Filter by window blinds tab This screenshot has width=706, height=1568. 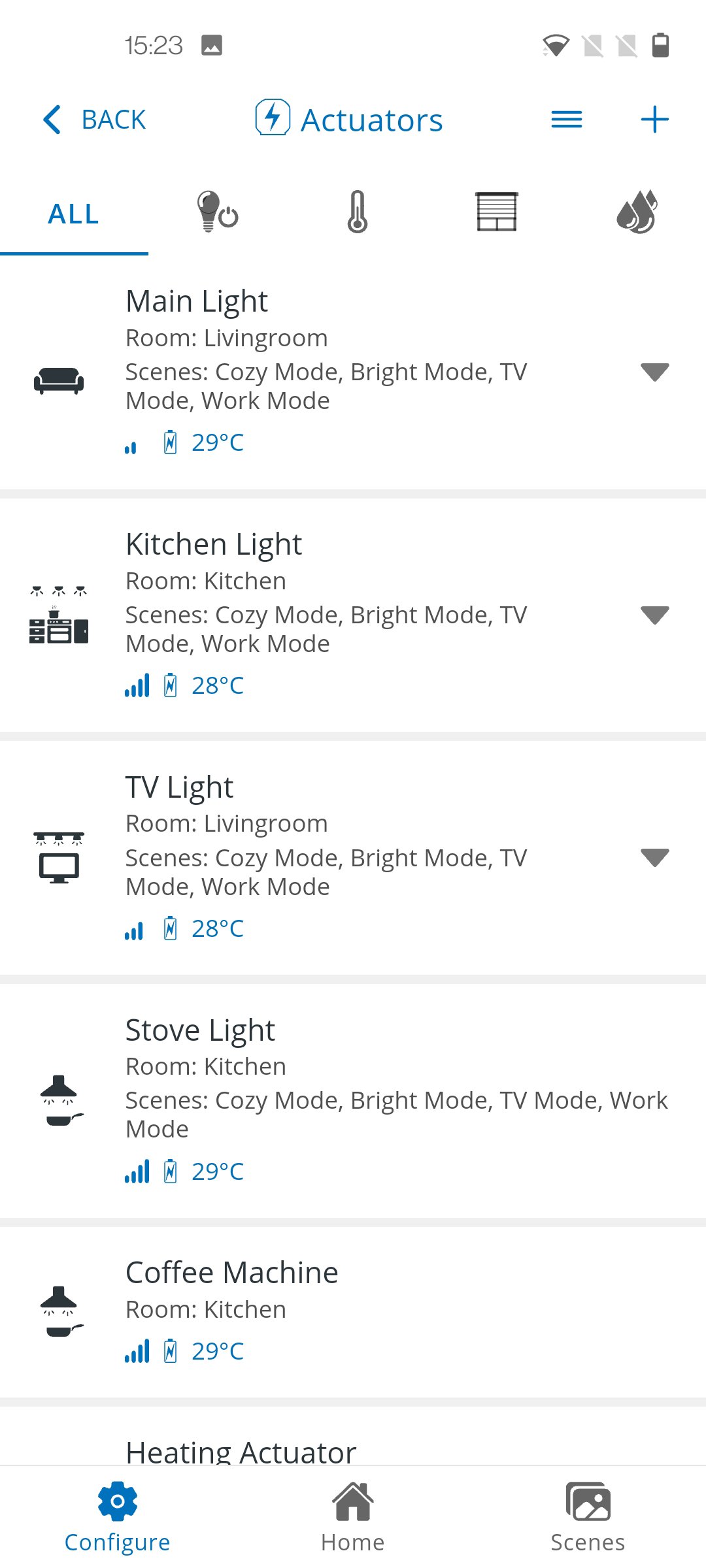(497, 212)
